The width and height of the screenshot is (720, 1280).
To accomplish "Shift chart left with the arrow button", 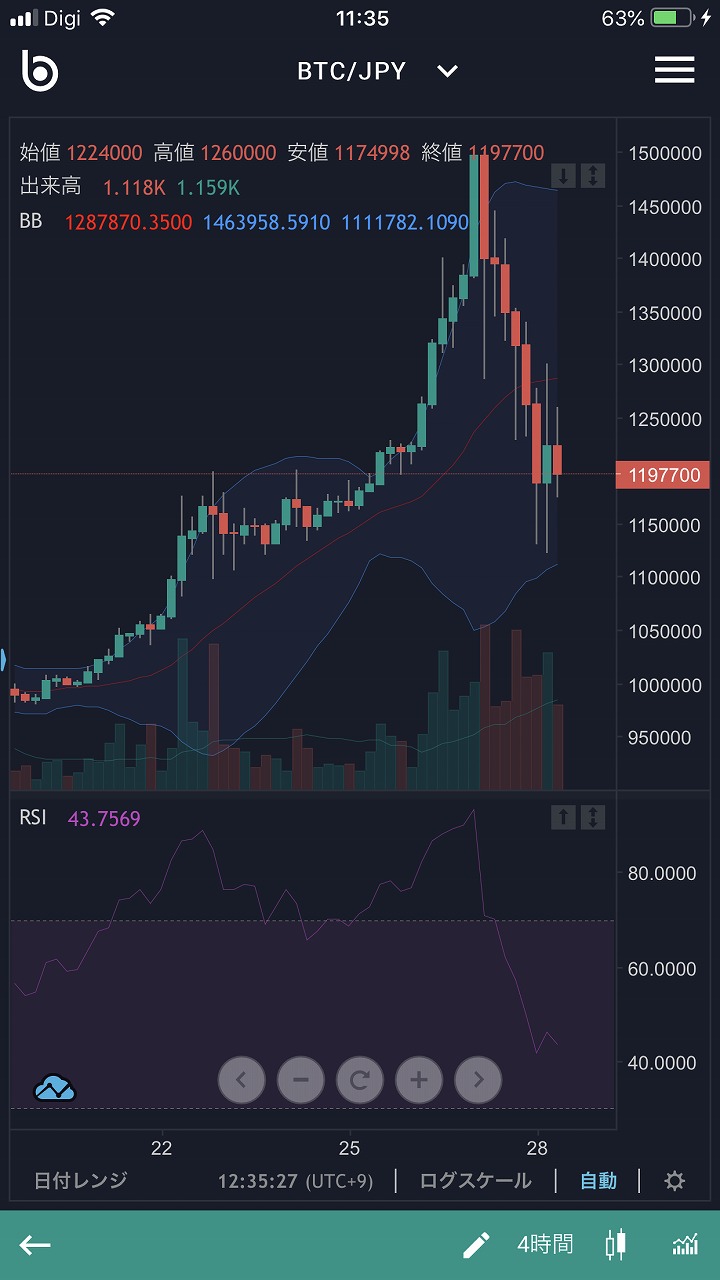I will tap(241, 1079).
